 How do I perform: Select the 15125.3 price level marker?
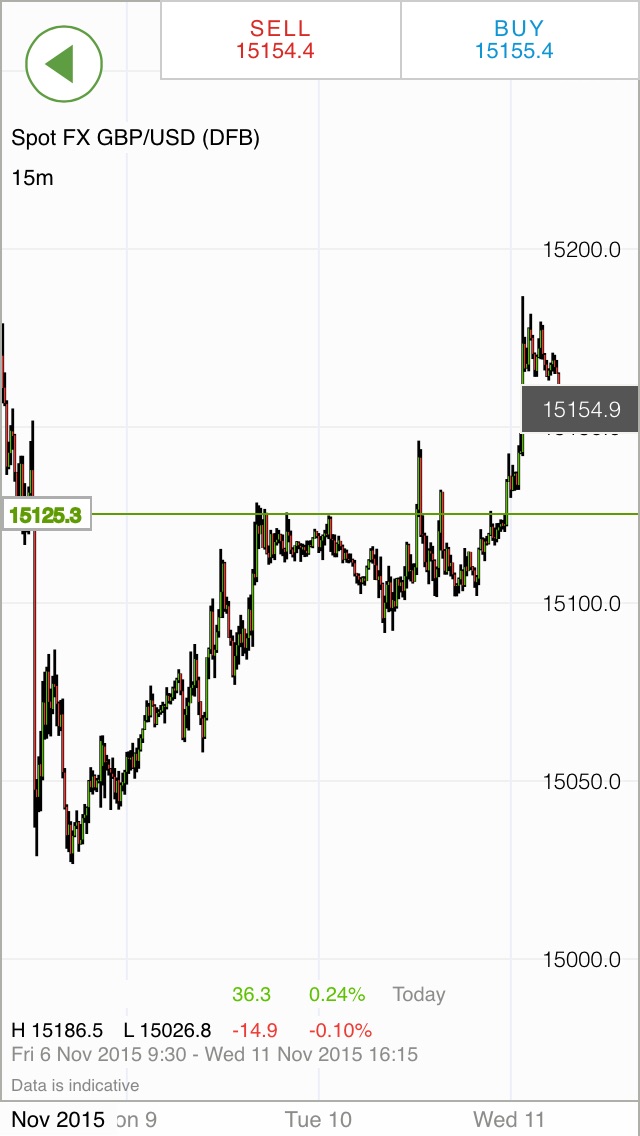[46, 515]
